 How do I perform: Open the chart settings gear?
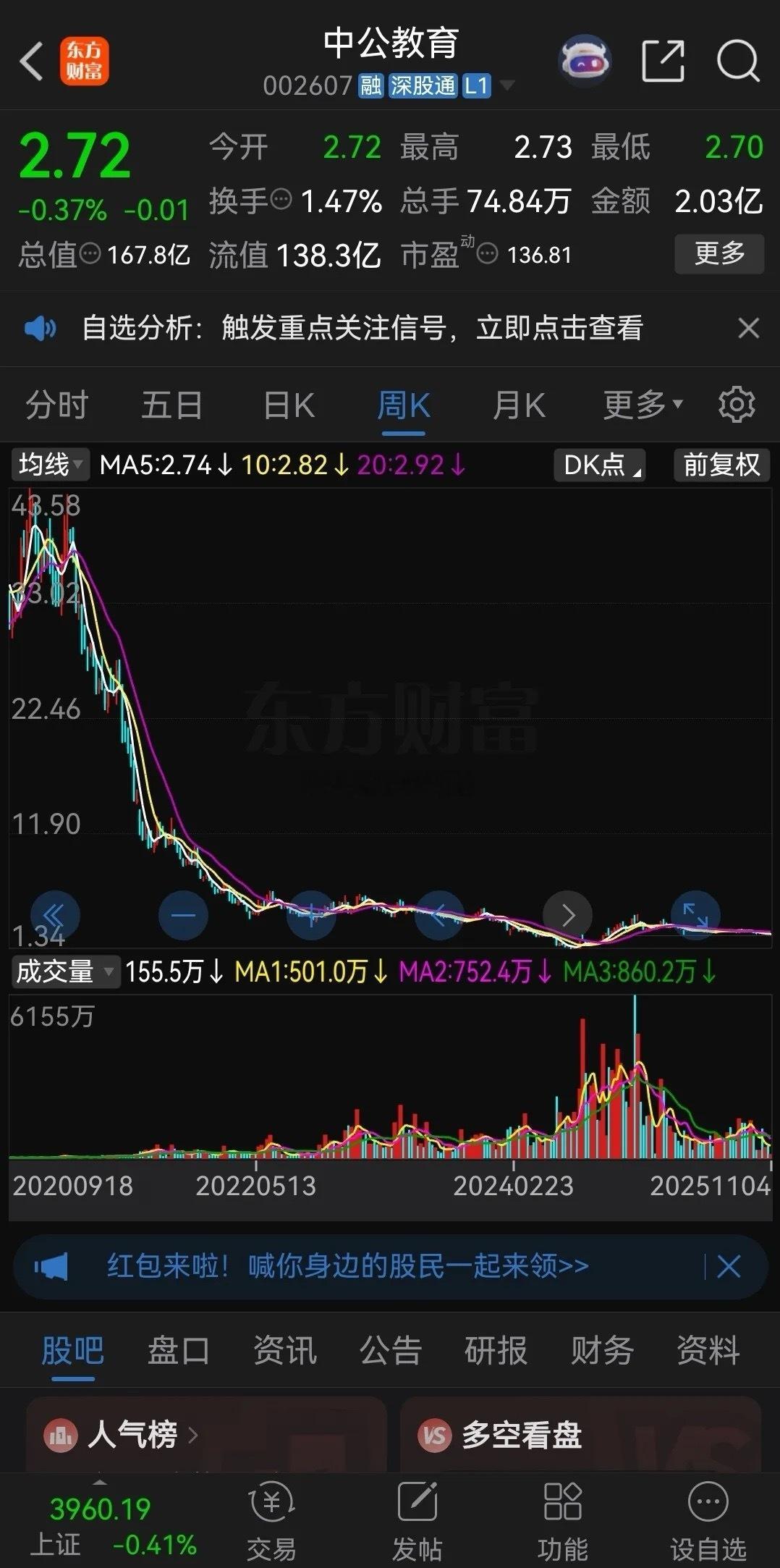(737, 404)
